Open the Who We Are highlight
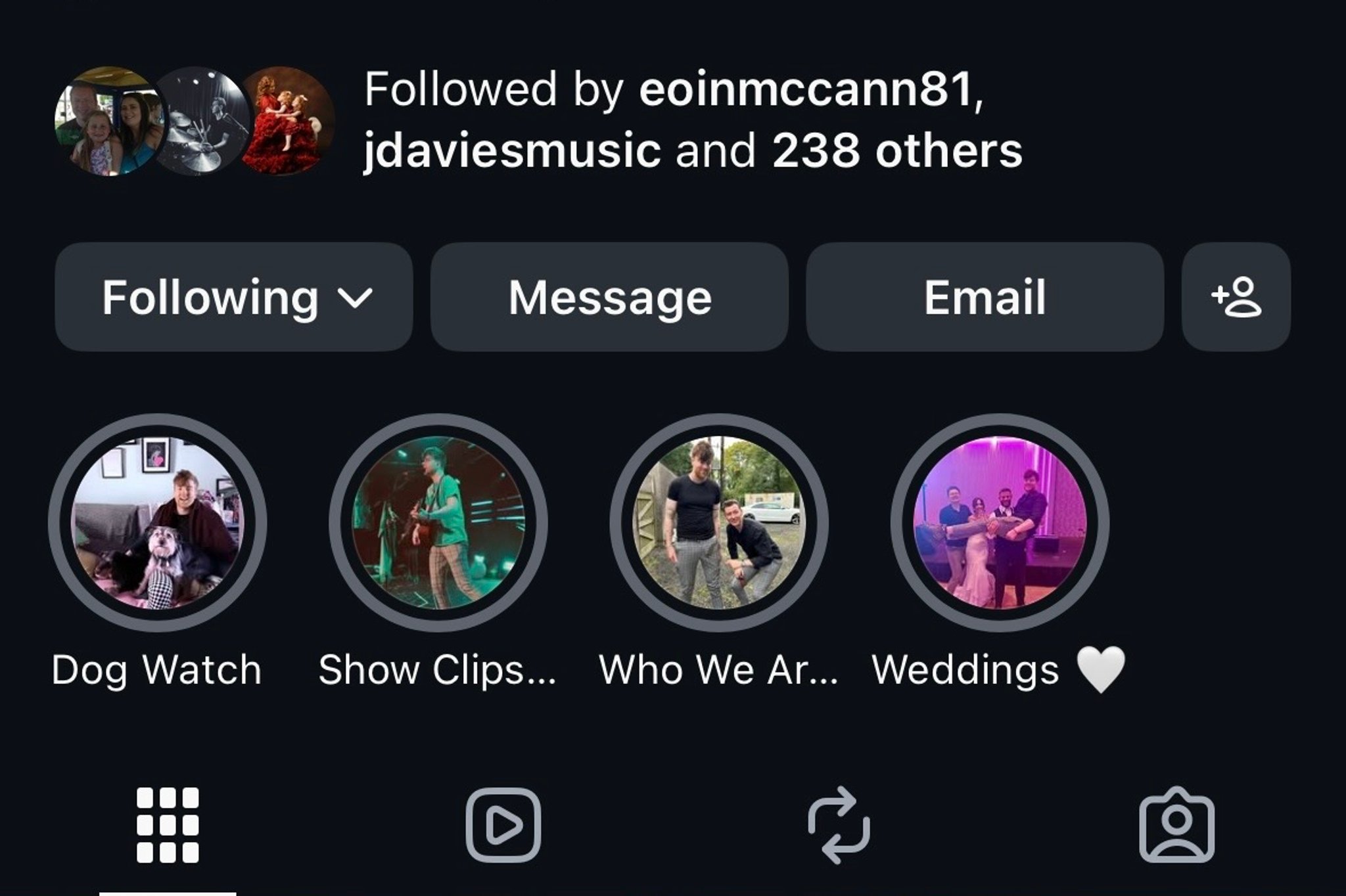1346x896 pixels. pos(718,523)
